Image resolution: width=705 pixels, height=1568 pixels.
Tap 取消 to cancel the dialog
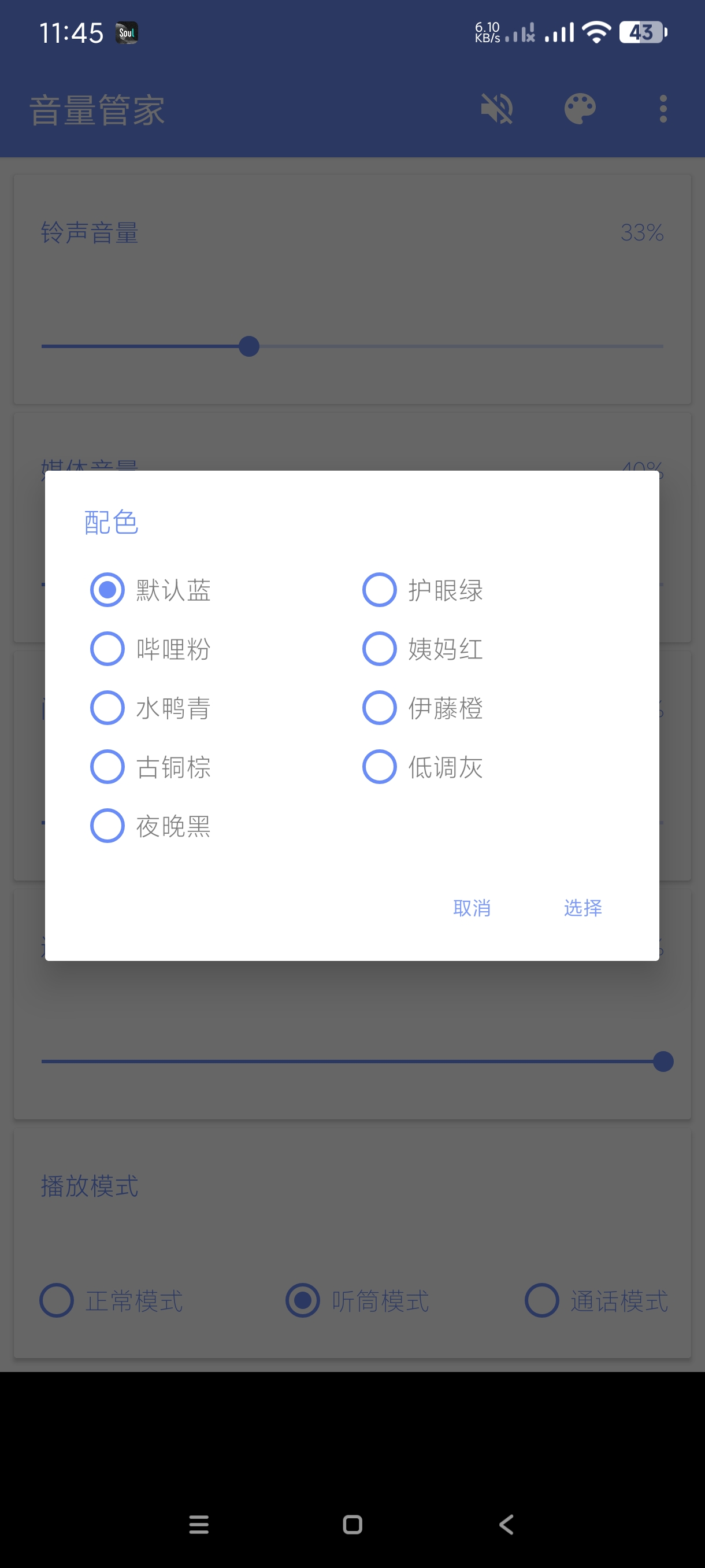point(472,908)
